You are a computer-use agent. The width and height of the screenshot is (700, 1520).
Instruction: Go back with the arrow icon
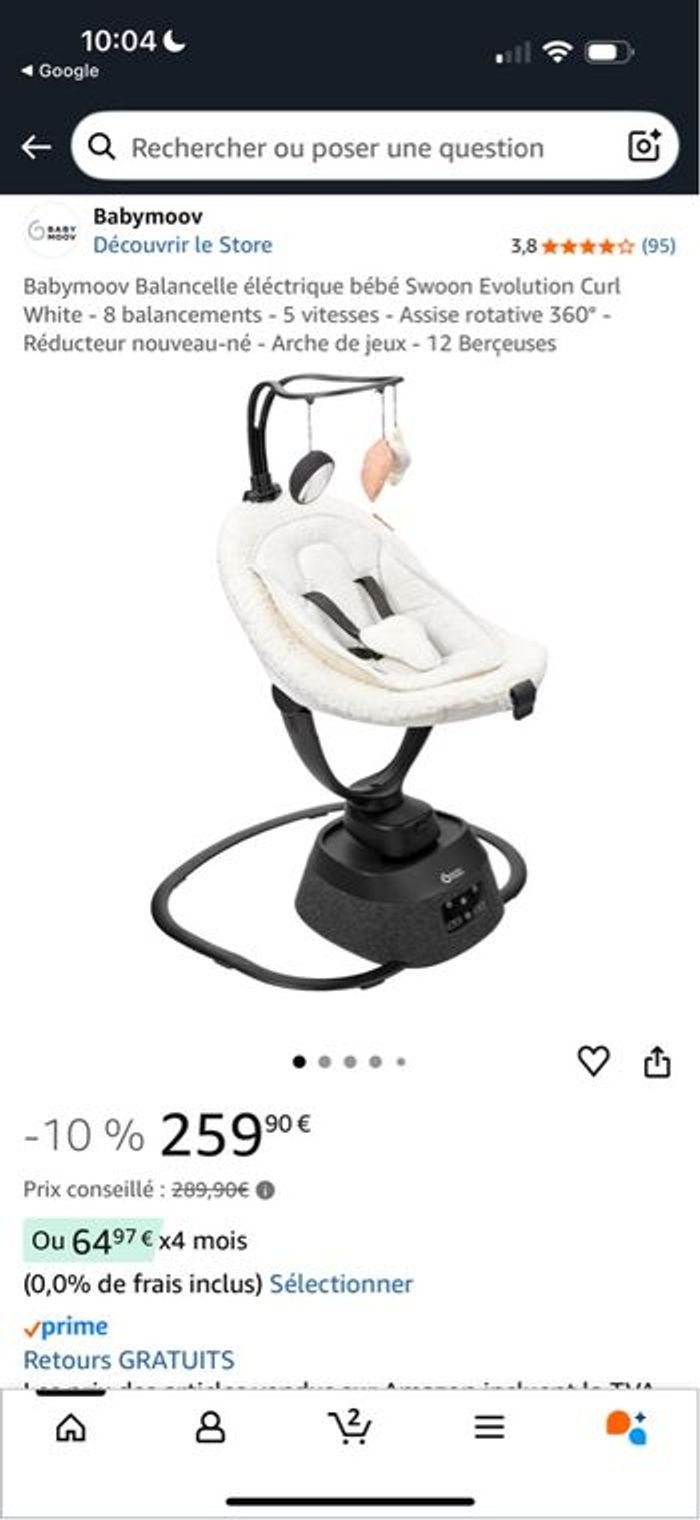pos(36,148)
